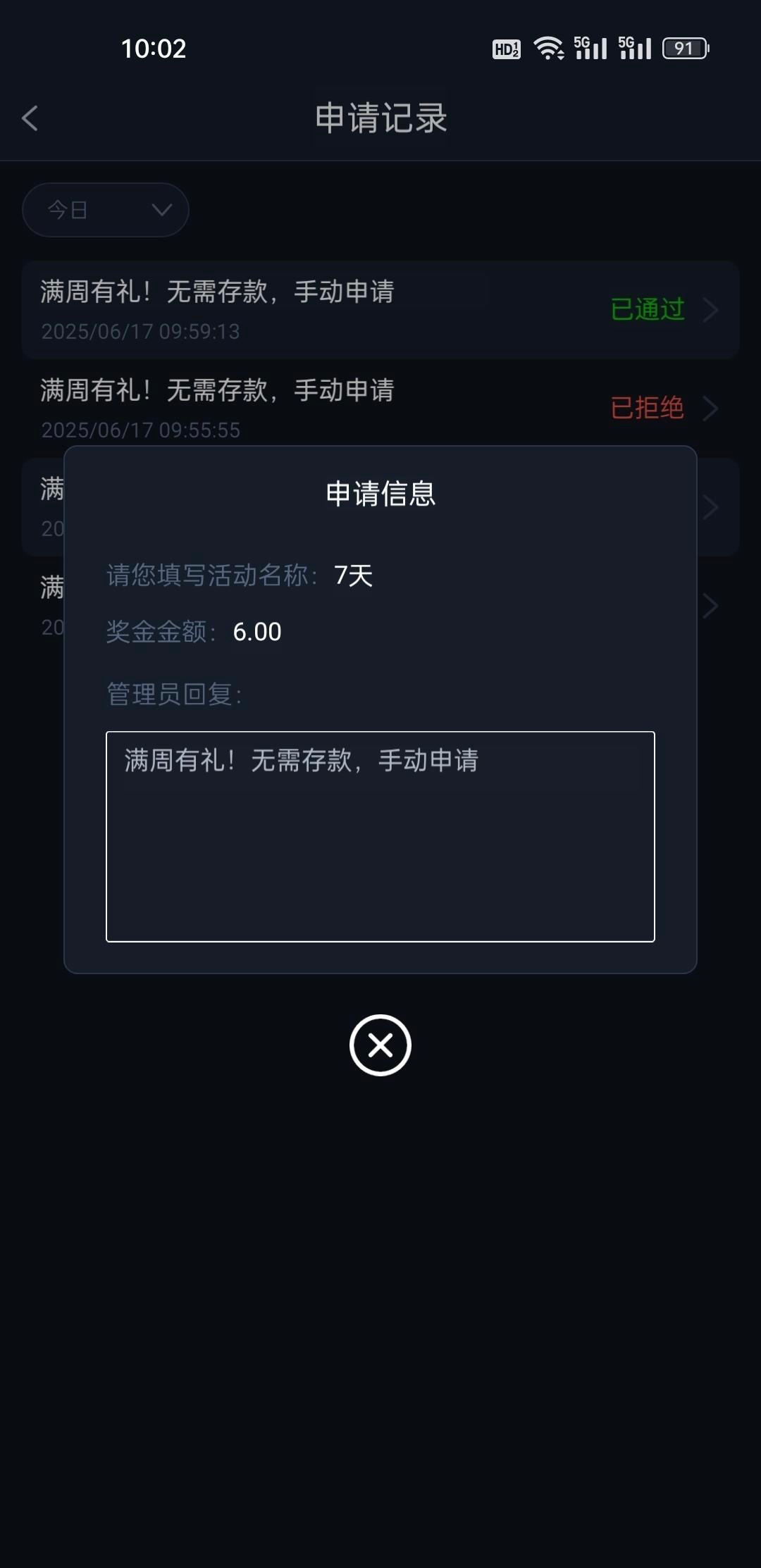Go back from 申请记录 page
The image size is (761, 1568).
(x=30, y=118)
